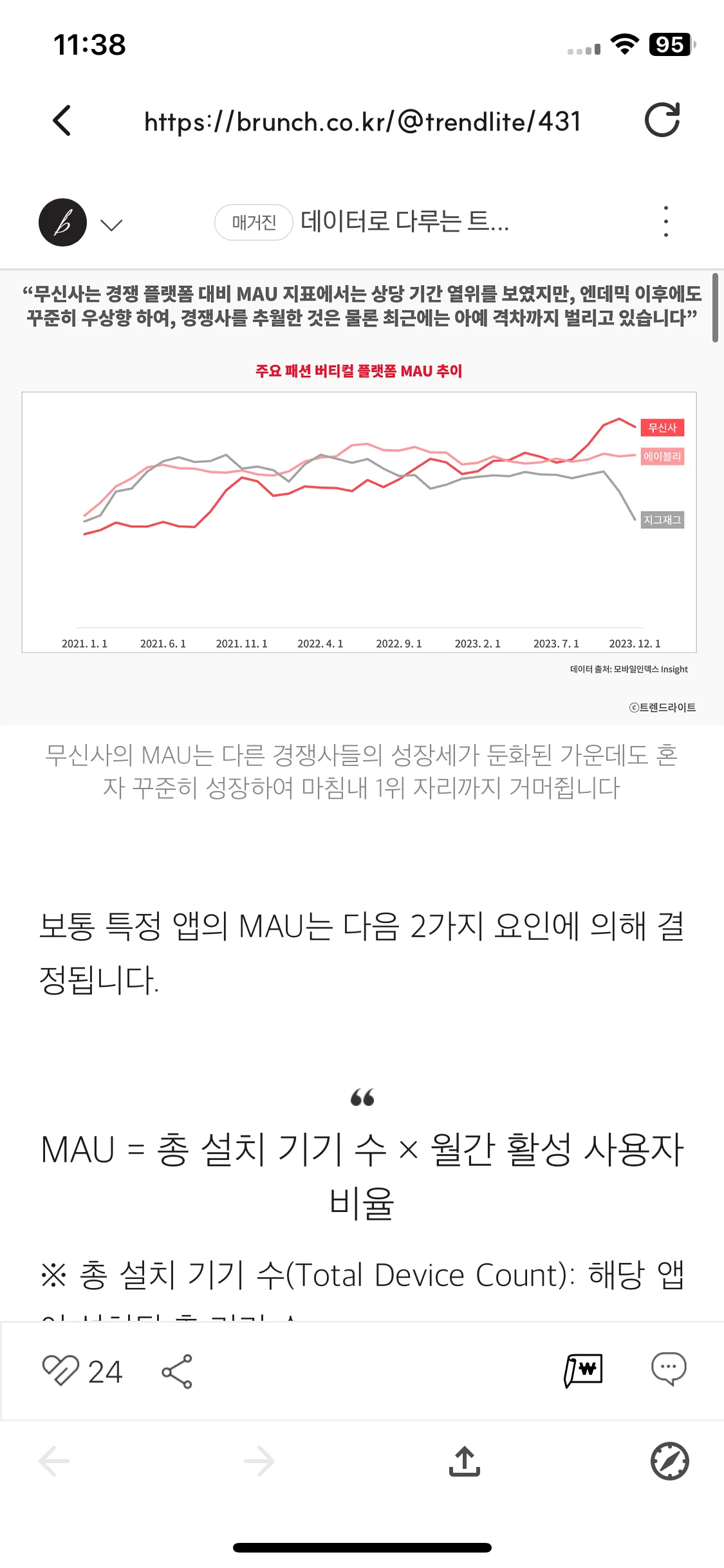Navigate forward with the browser's right arrow
The height and width of the screenshot is (1568, 724).
click(x=259, y=1461)
